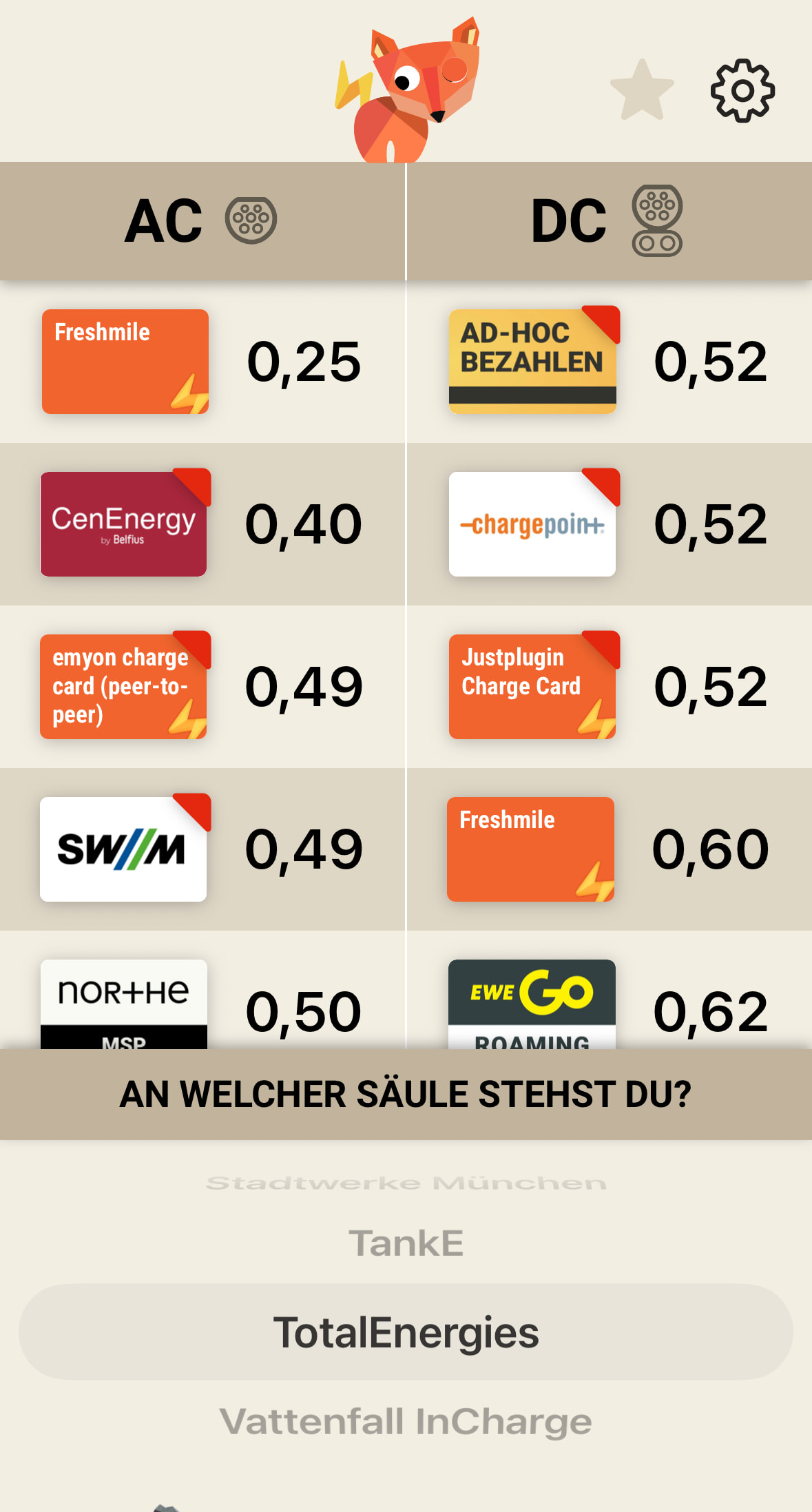Choose TankE in the operator picker

pyautogui.click(x=406, y=1243)
